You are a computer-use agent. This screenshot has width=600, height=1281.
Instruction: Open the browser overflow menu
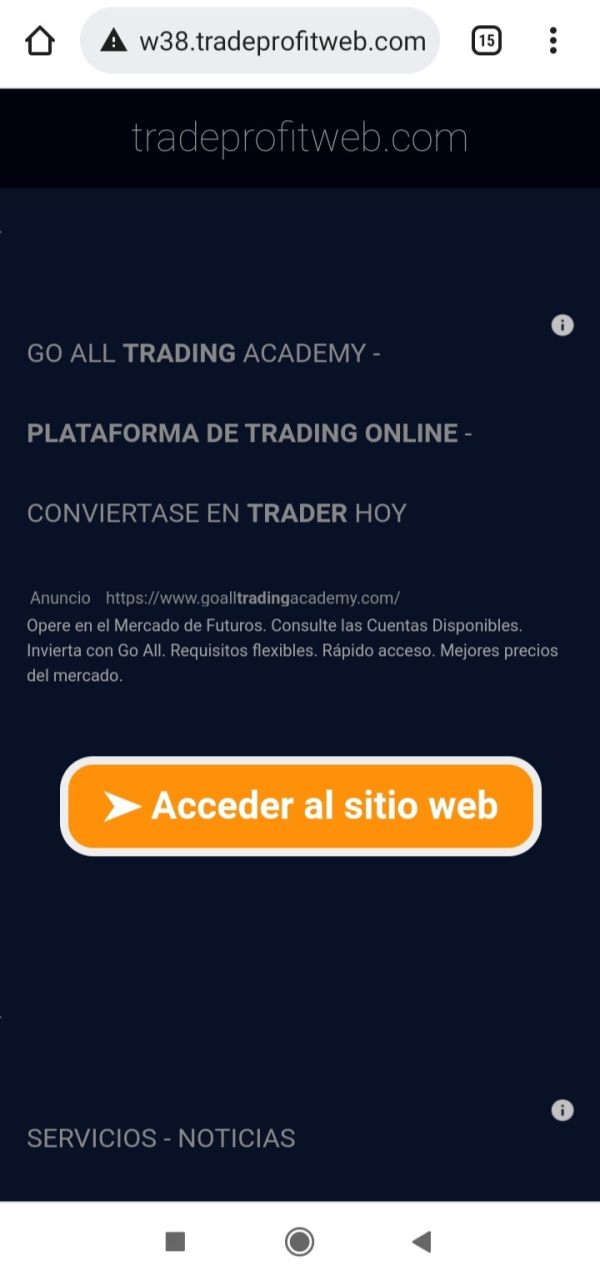coord(553,41)
